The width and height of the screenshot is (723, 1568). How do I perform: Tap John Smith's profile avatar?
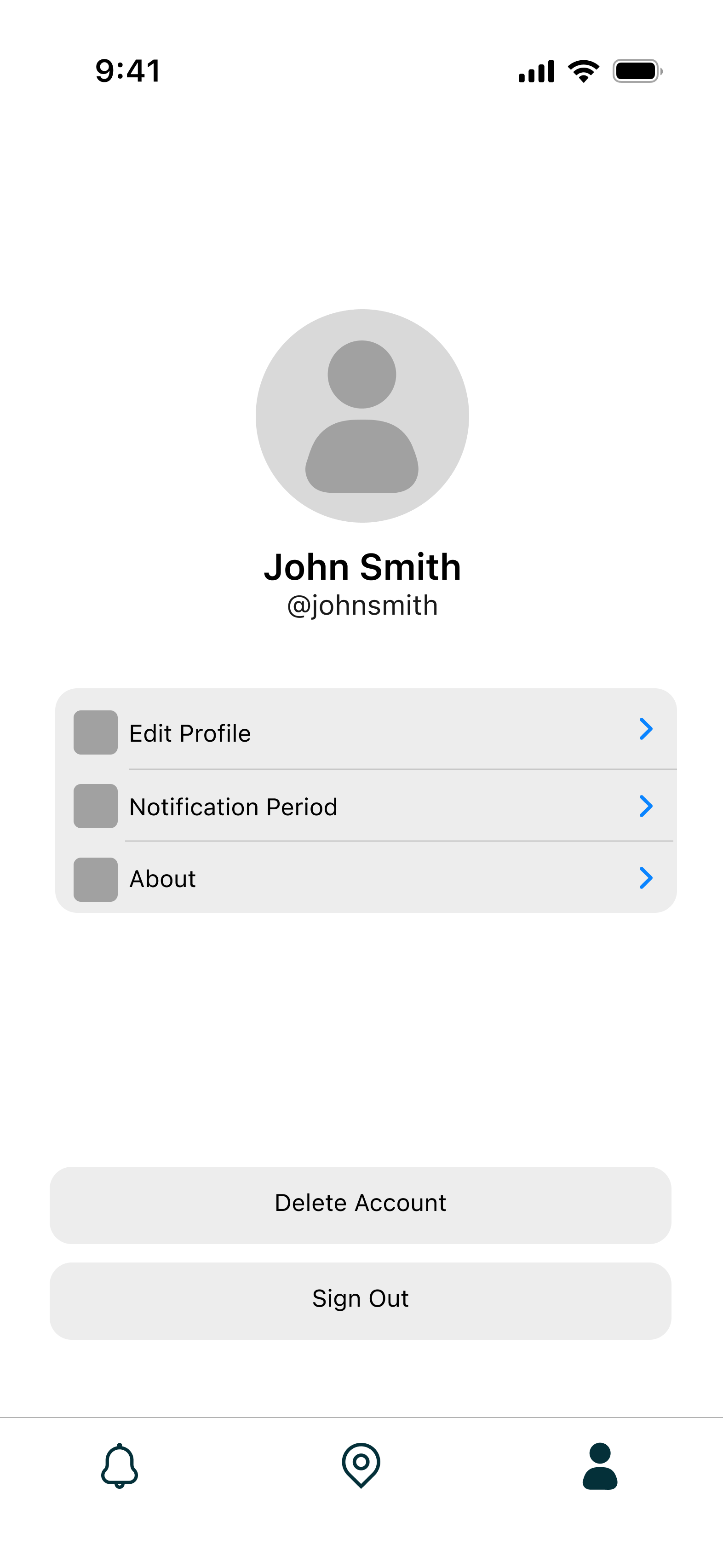pyautogui.click(x=362, y=416)
